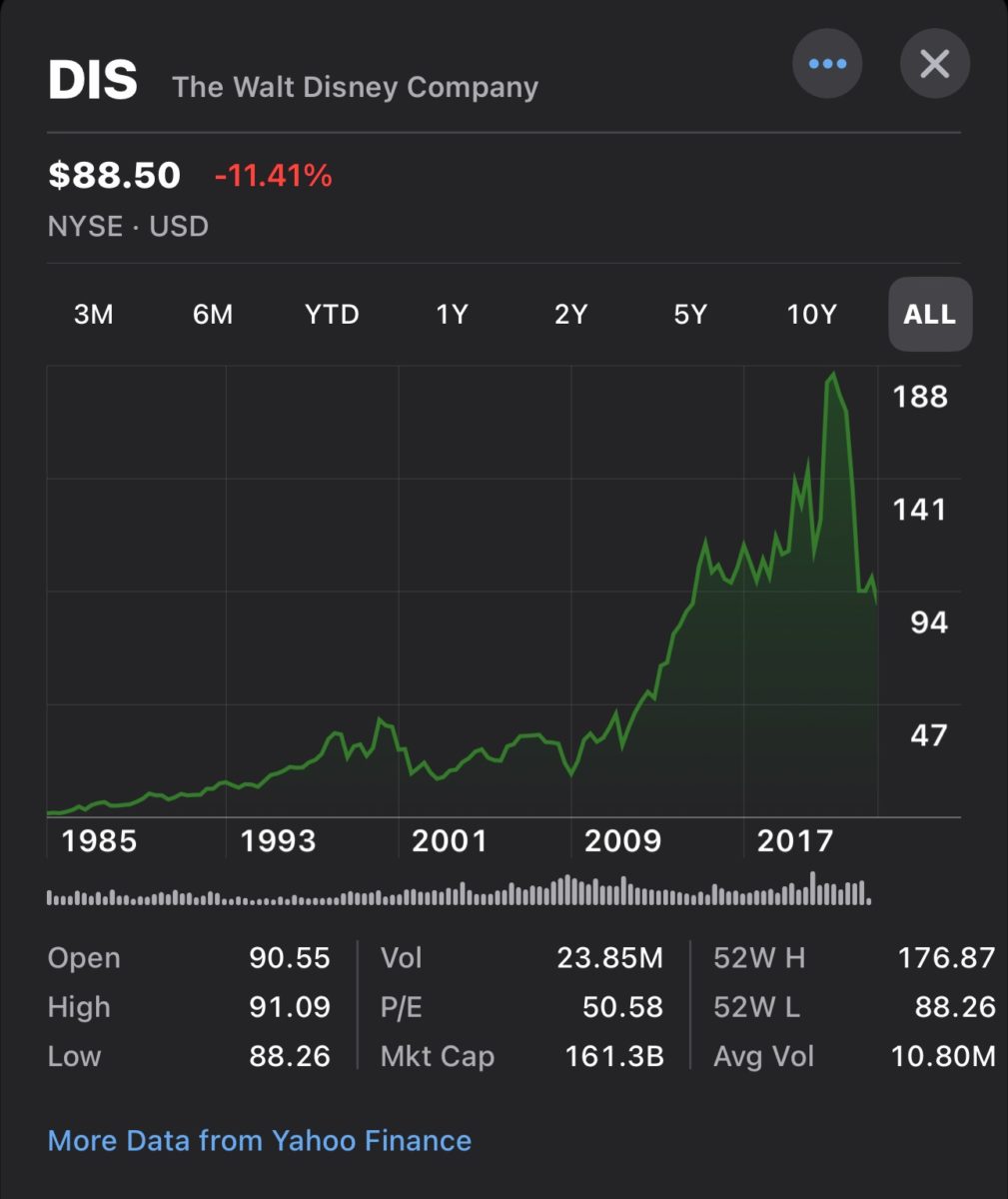Open More Data from Yahoo Finance
This screenshot has height=1199, width=1008.
[260, 1140]
